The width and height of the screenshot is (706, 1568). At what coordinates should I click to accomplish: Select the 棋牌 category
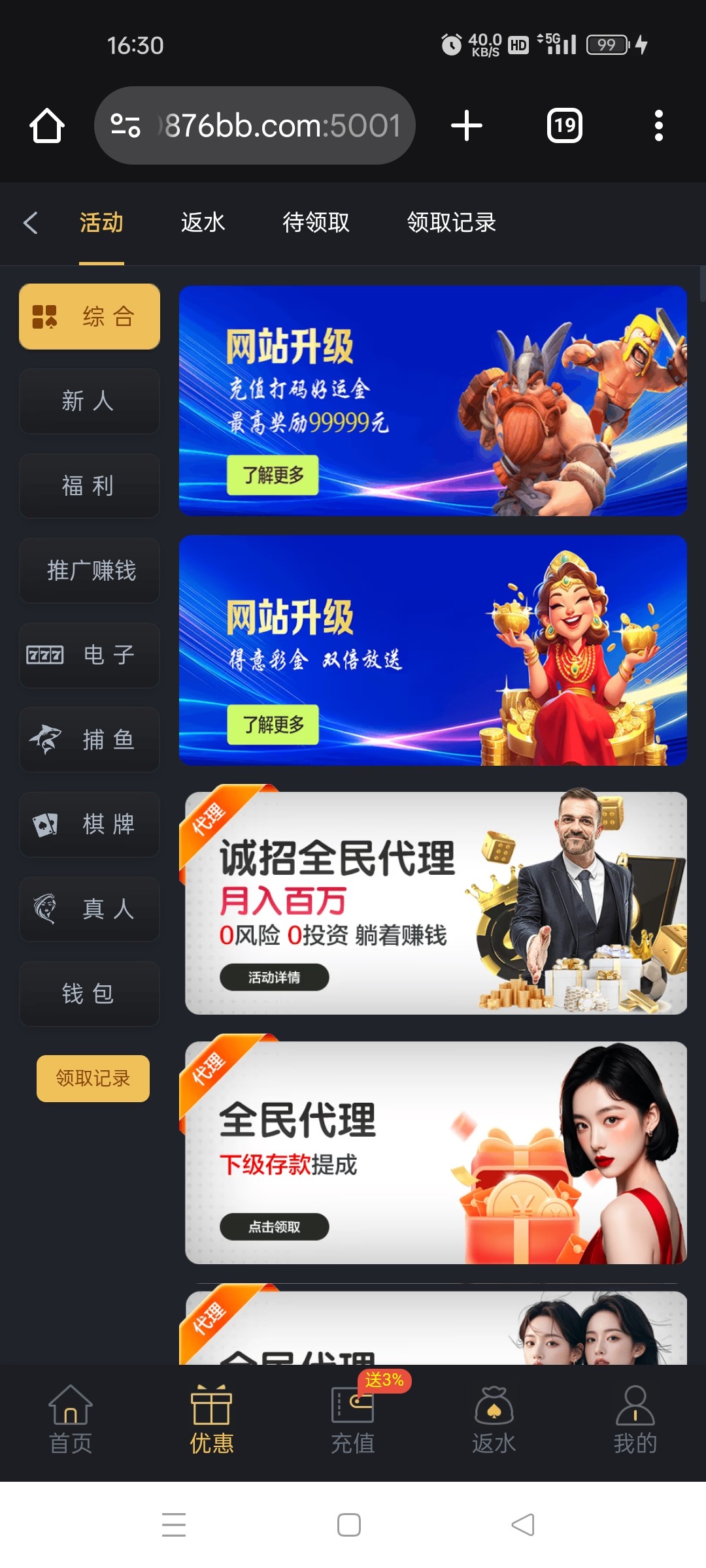pos(90,824)
